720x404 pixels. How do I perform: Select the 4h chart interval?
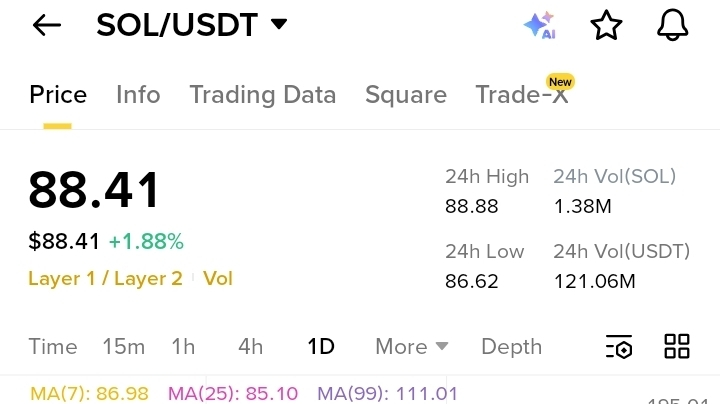250,347
